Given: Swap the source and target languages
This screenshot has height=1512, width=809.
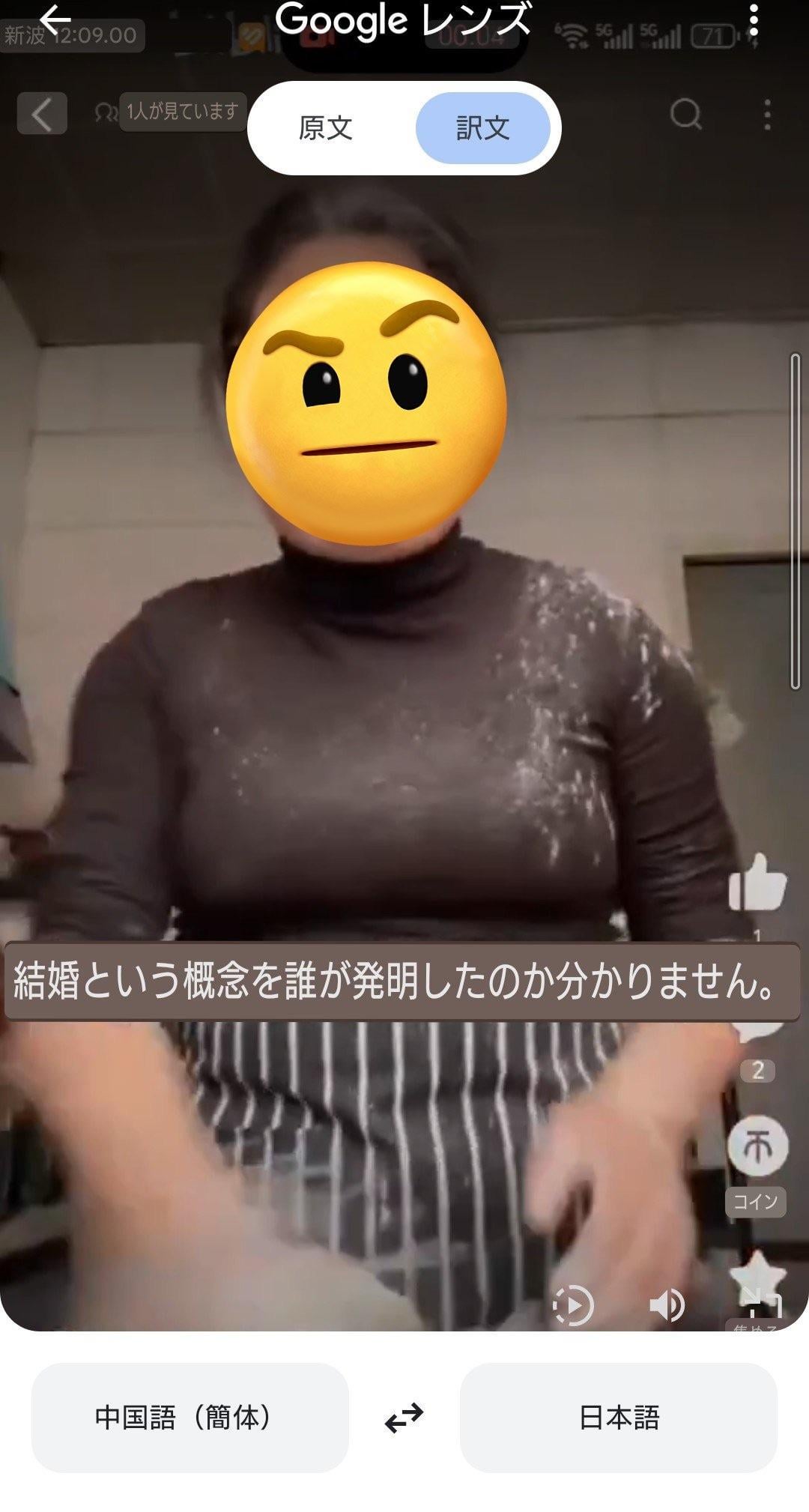Looking at the screenshot, I should click(404, 1418).
